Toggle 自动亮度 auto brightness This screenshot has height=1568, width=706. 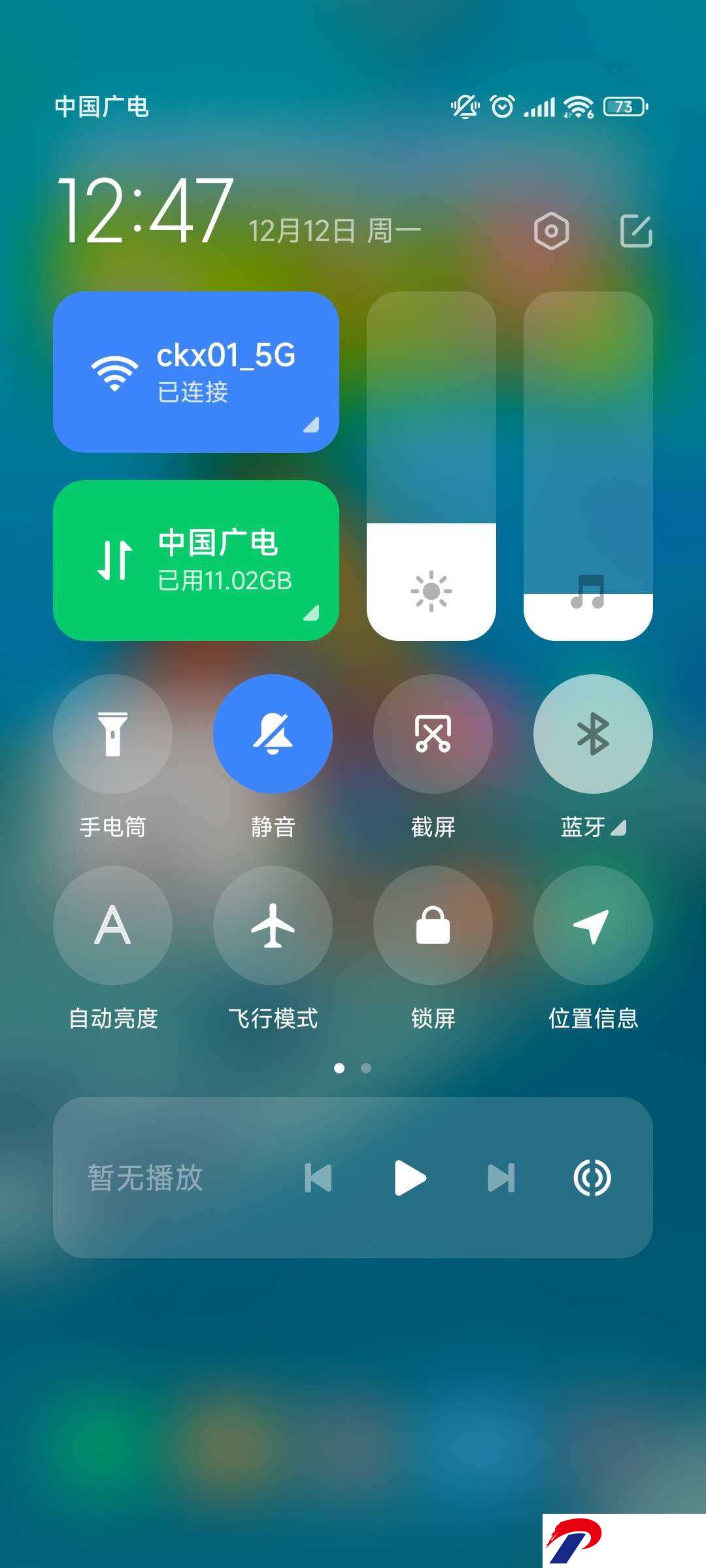pos(112,925)
